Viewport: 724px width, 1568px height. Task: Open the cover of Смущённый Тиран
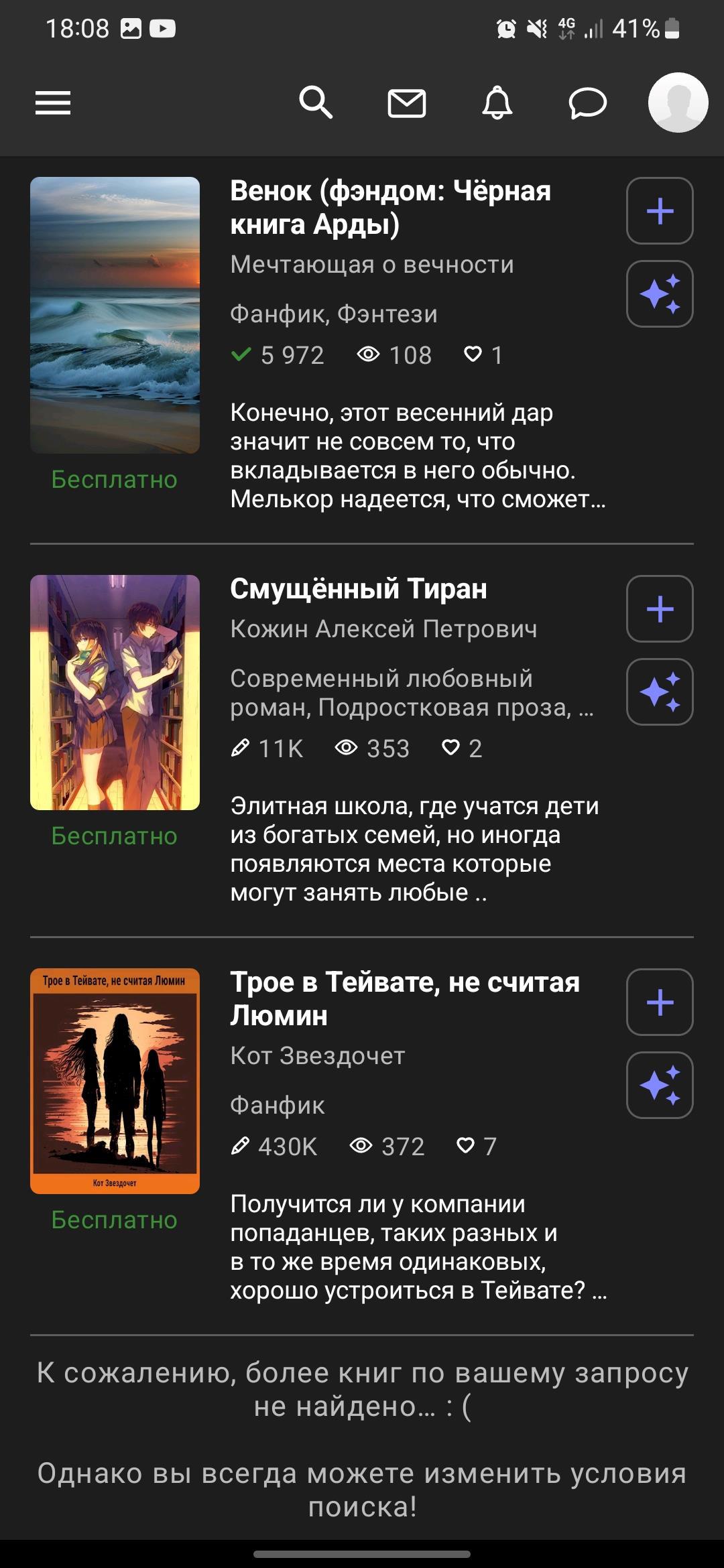pyautogui.click(x=115, y=692)
